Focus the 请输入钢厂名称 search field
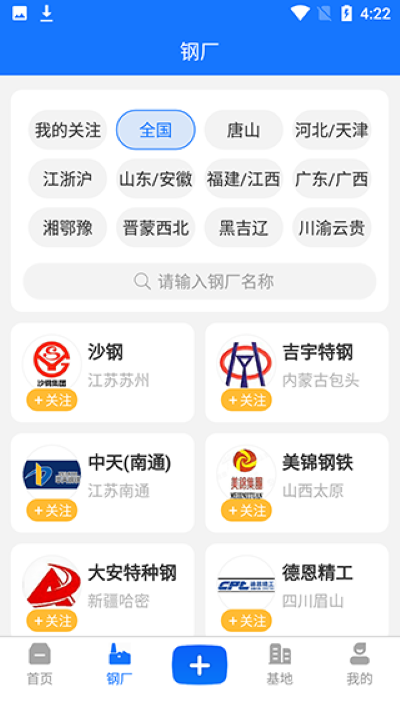This screenshot has height=711, width=400. 200,282
